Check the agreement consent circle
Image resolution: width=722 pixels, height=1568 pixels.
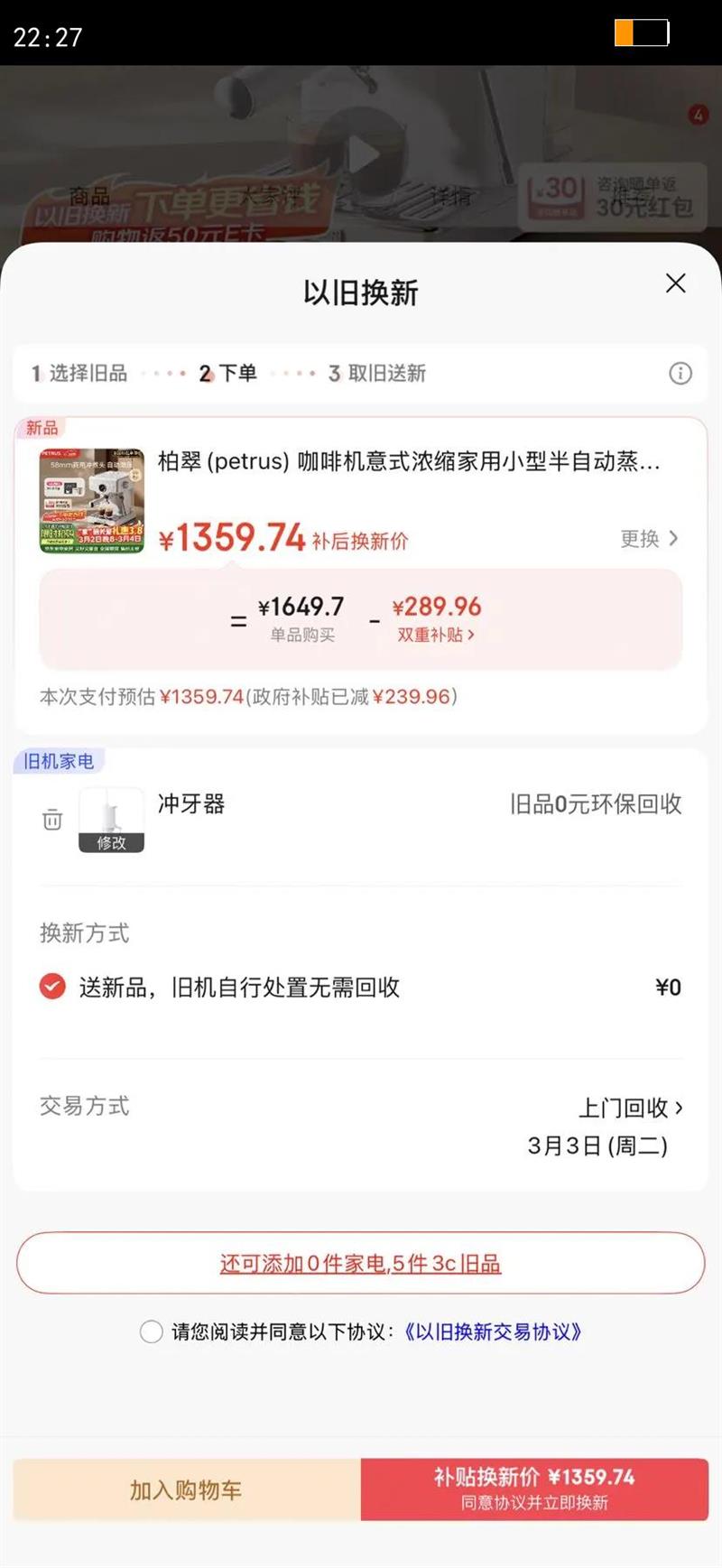point(152,1331)
